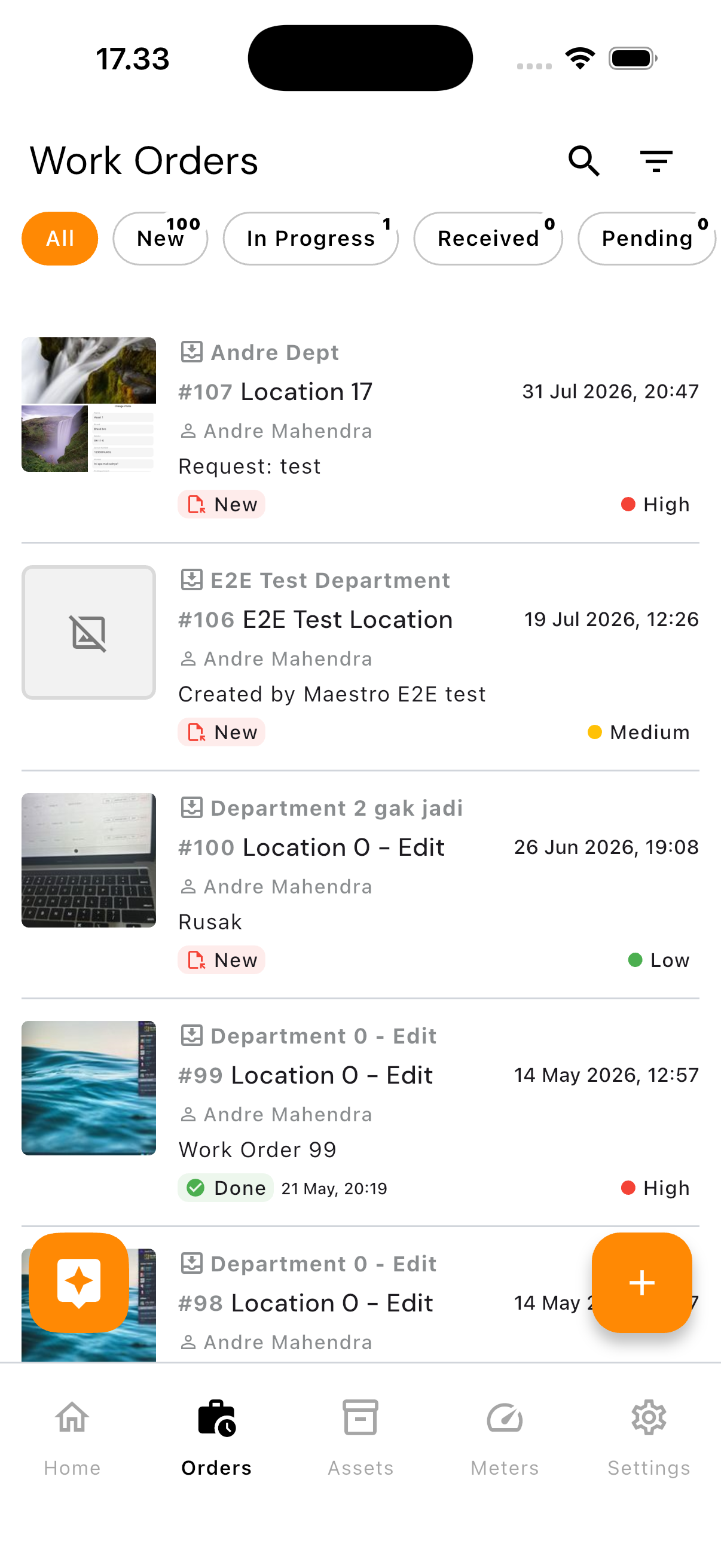Switch to the Orders tab
The height and width of the screenshot is (1568, 721).
pyautogui.click(x=216, y=1439)
